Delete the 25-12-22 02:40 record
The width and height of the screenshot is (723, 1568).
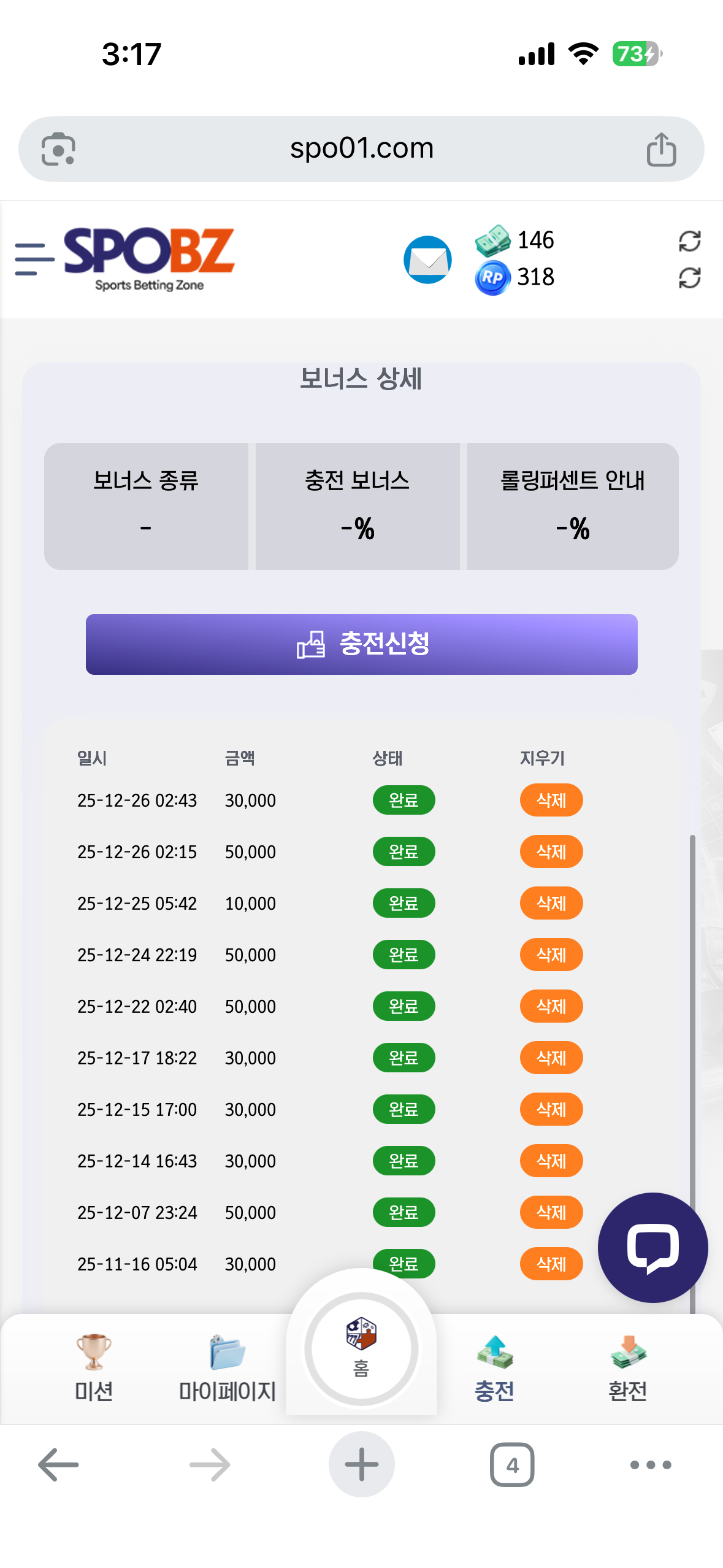[551, 1006]
